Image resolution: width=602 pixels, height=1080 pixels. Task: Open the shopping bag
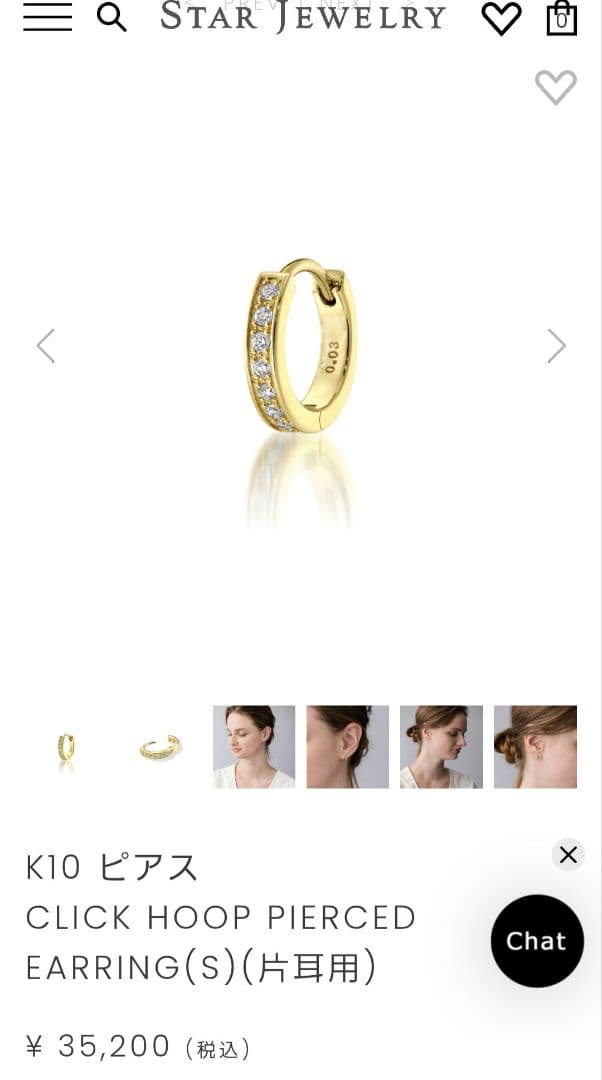[x=561, y=18]
